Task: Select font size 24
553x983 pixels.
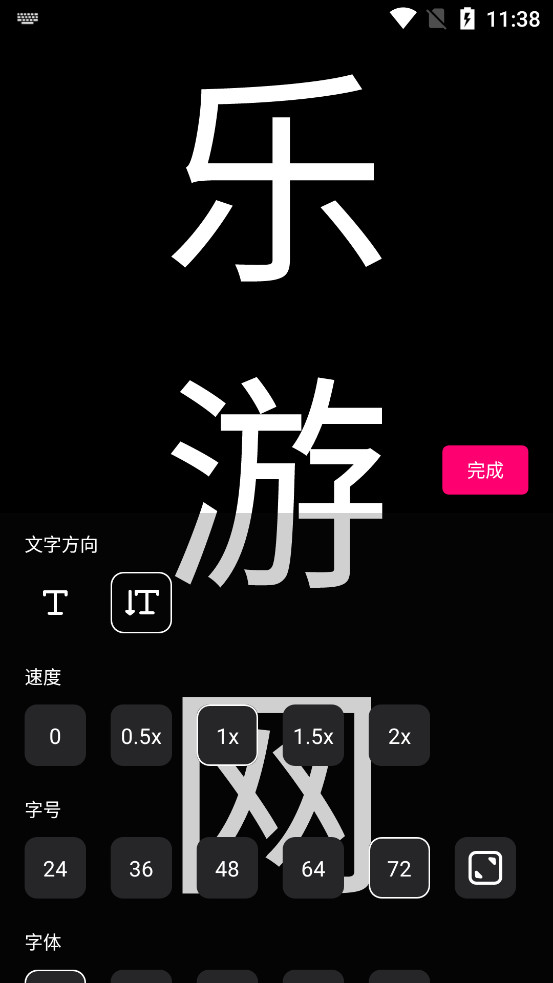Action: 55,868
